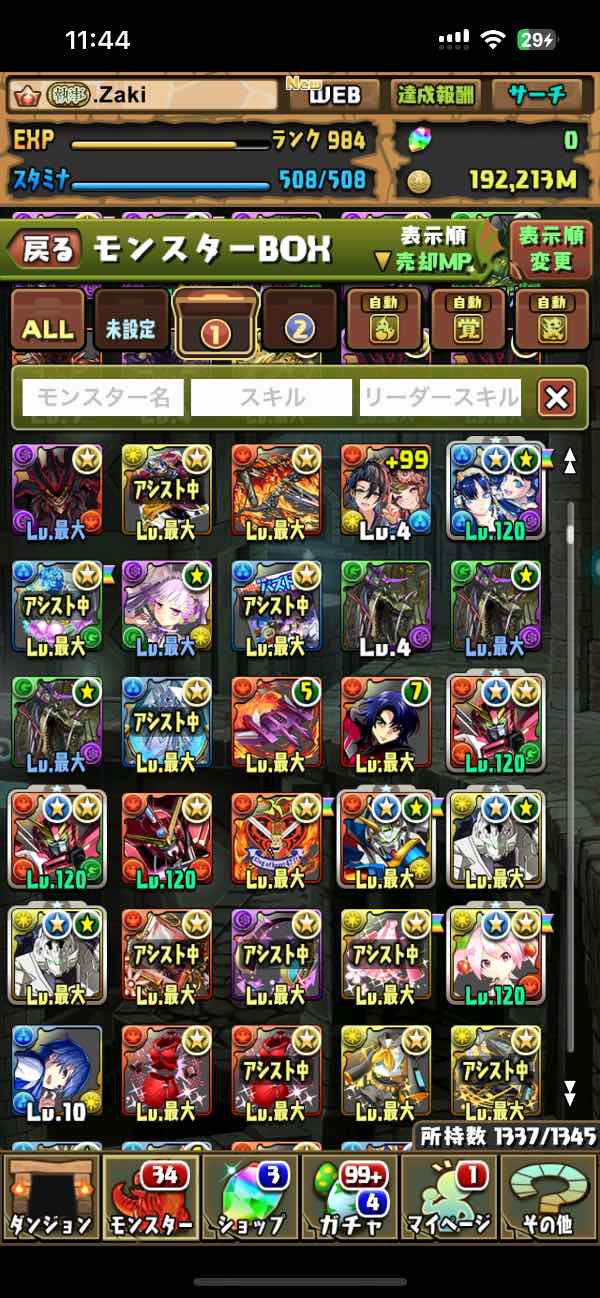
Task: Jump to top with scroll arrows
Action: [571, 460]
